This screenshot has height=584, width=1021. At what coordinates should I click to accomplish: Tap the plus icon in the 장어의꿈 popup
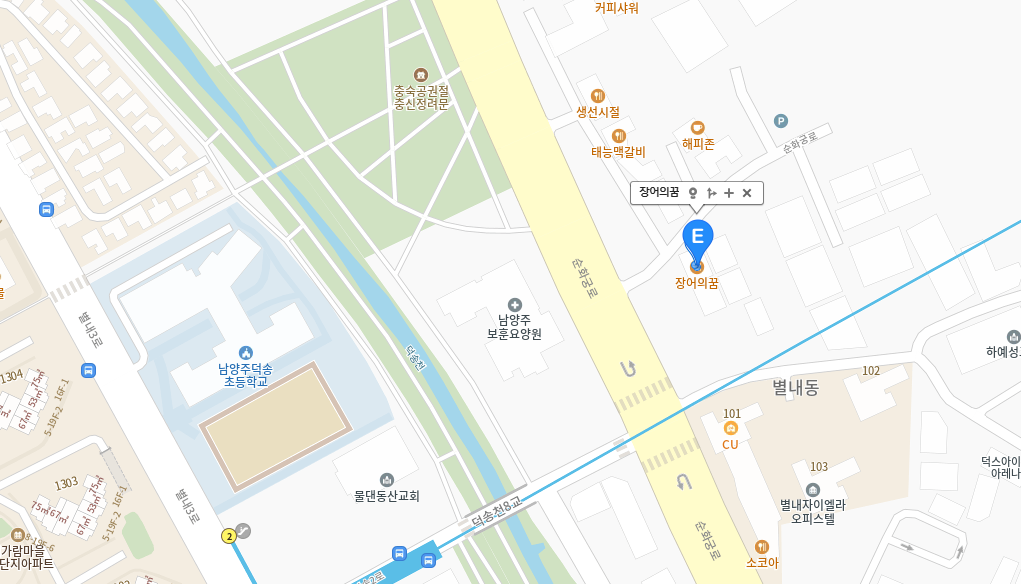point(729,193)
